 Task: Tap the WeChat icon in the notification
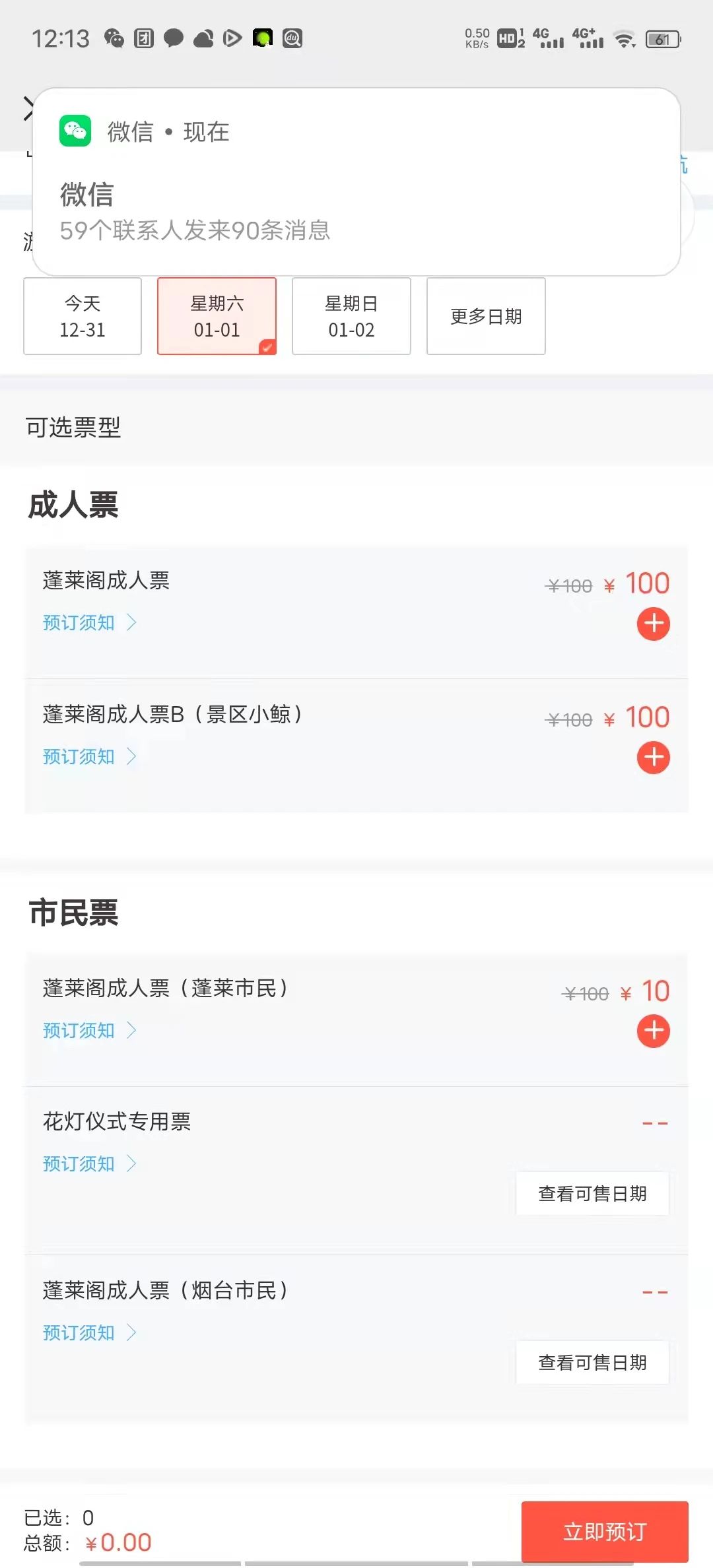[75, 131]
